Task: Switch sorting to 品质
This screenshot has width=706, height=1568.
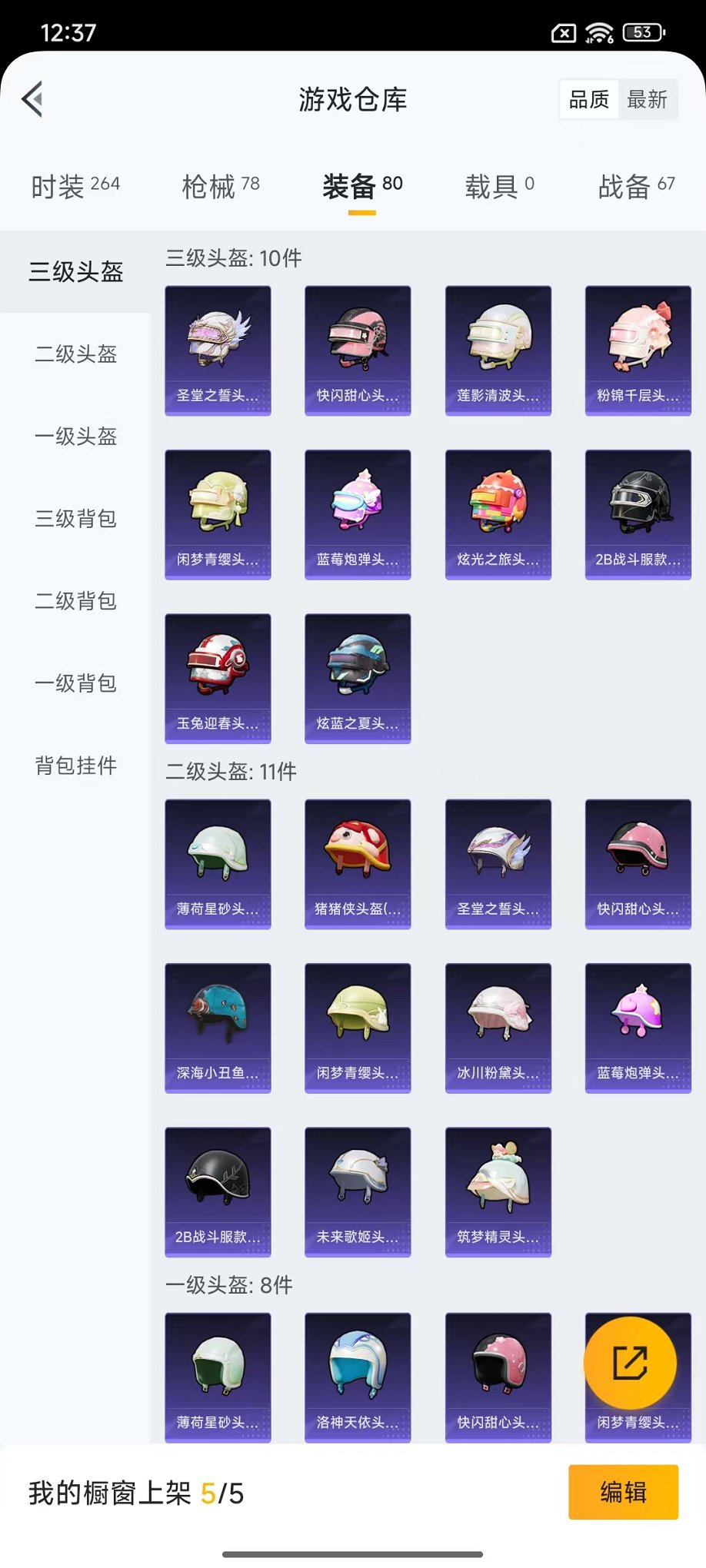Action: (x=588, y=98)
